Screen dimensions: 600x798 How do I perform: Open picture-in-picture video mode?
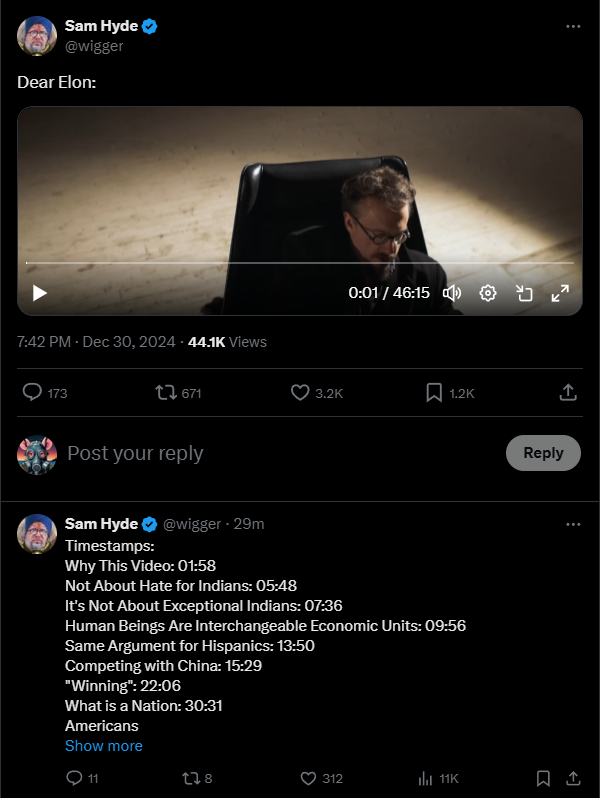524,293
